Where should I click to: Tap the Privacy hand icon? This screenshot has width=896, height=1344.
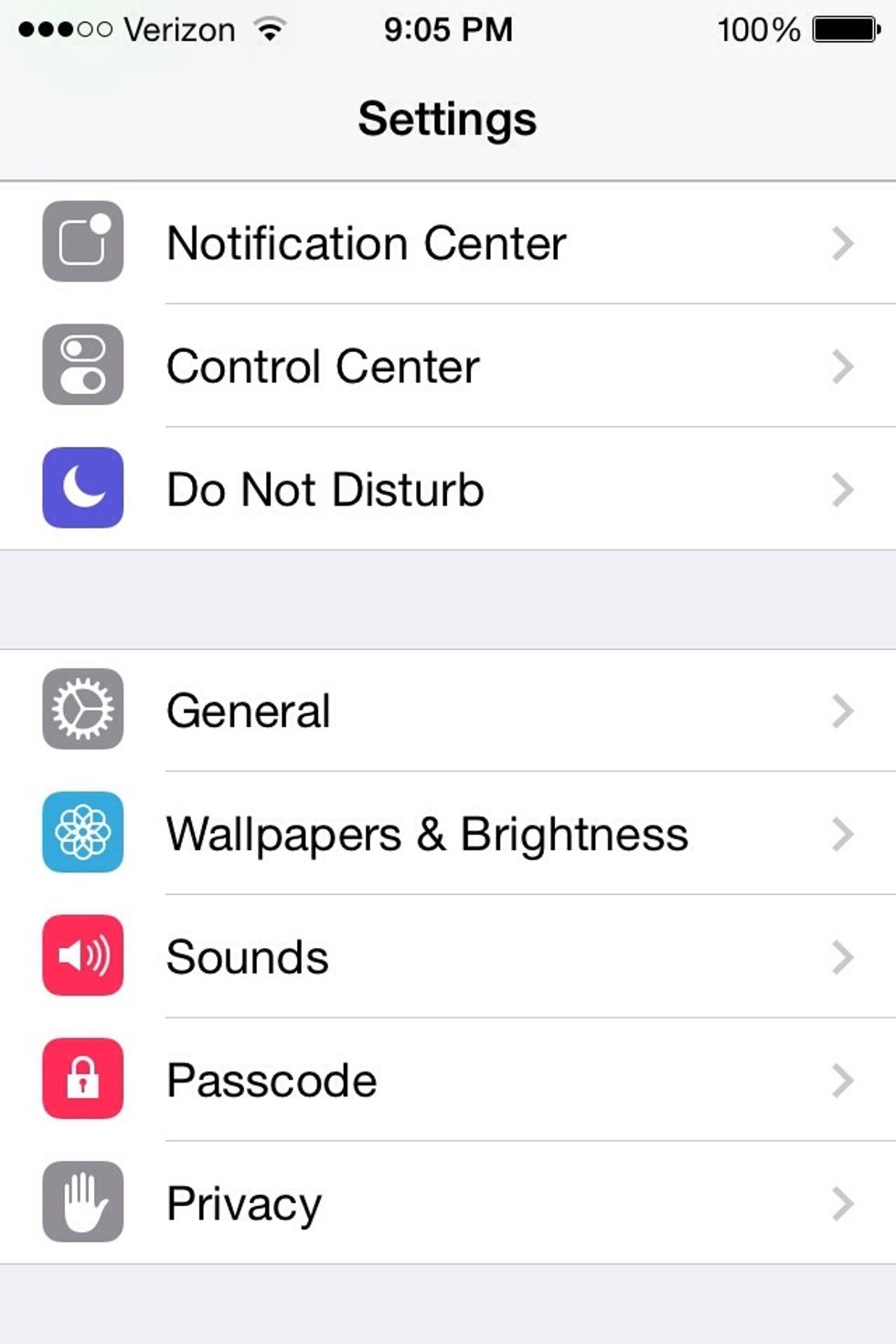coord(82,1204)
